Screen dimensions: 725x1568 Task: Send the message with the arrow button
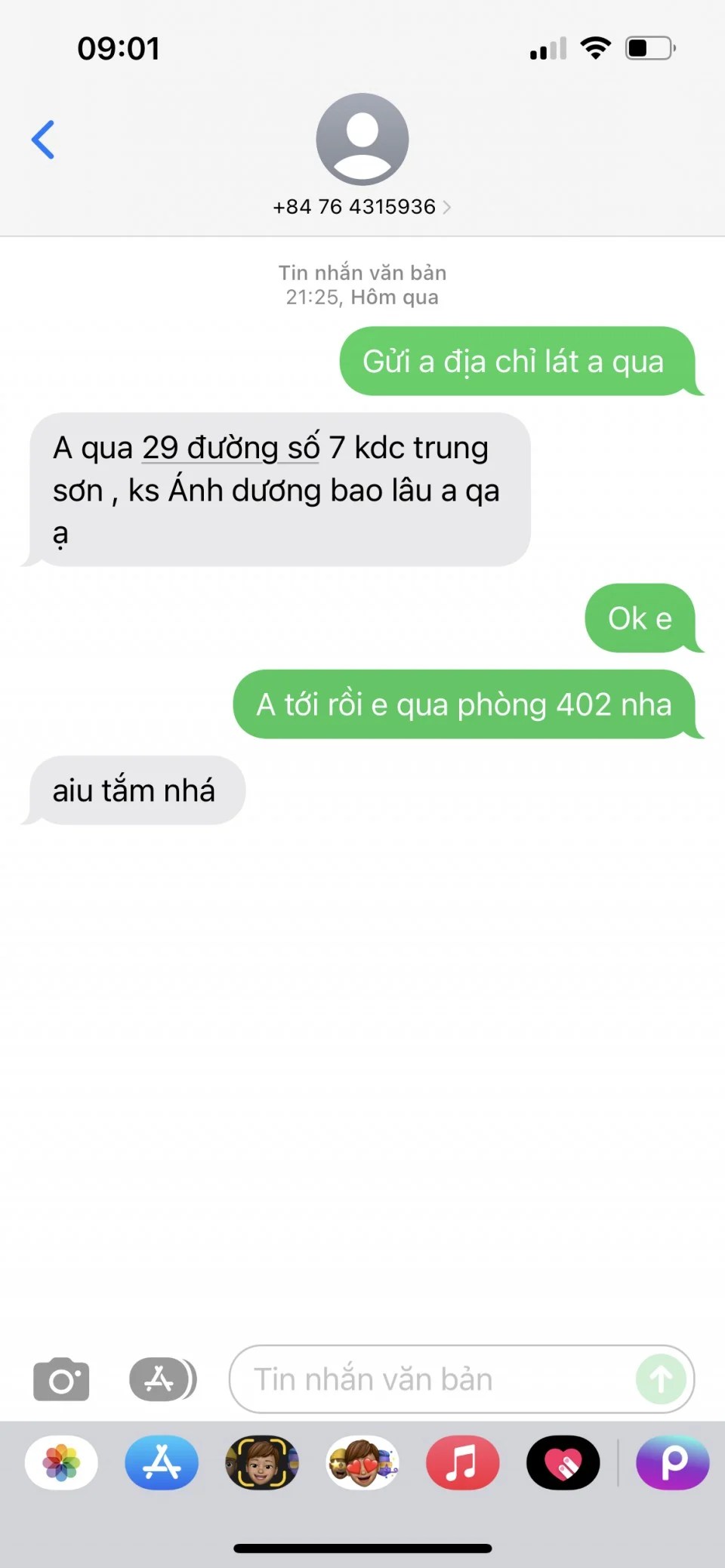tap(661, 1379)
